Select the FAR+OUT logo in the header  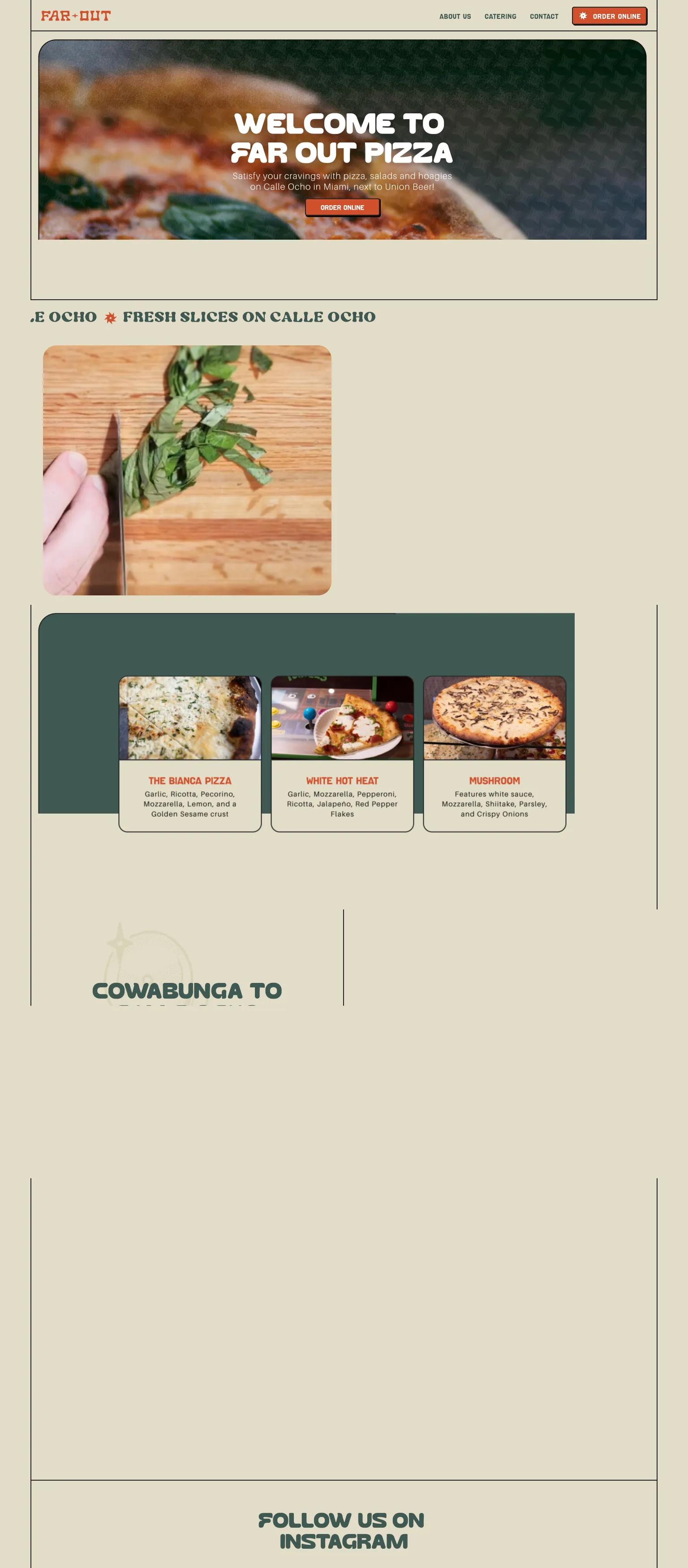tap(76, 15)
